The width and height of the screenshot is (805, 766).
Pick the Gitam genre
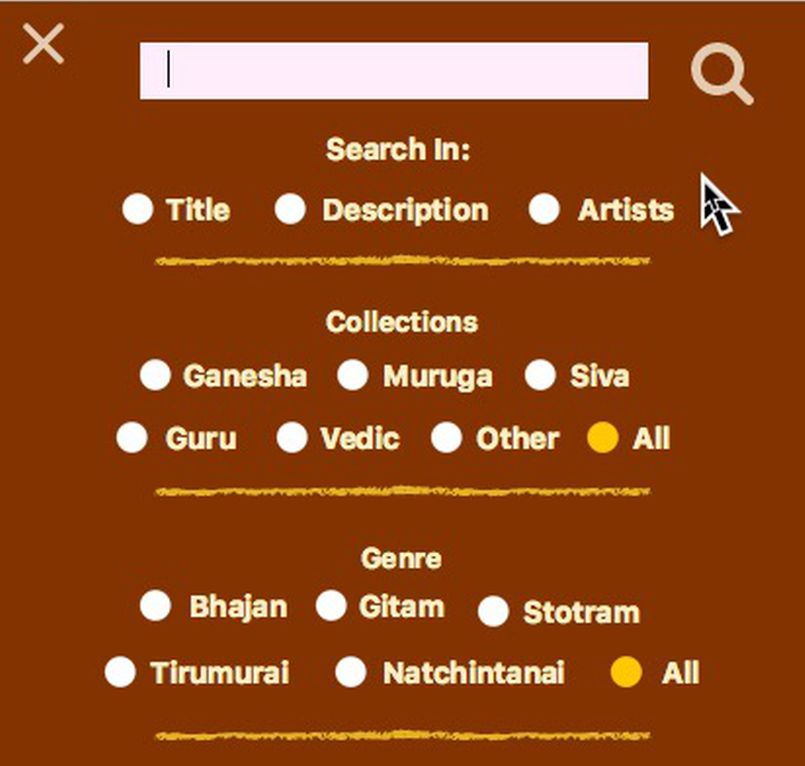(x=331, y=606)
